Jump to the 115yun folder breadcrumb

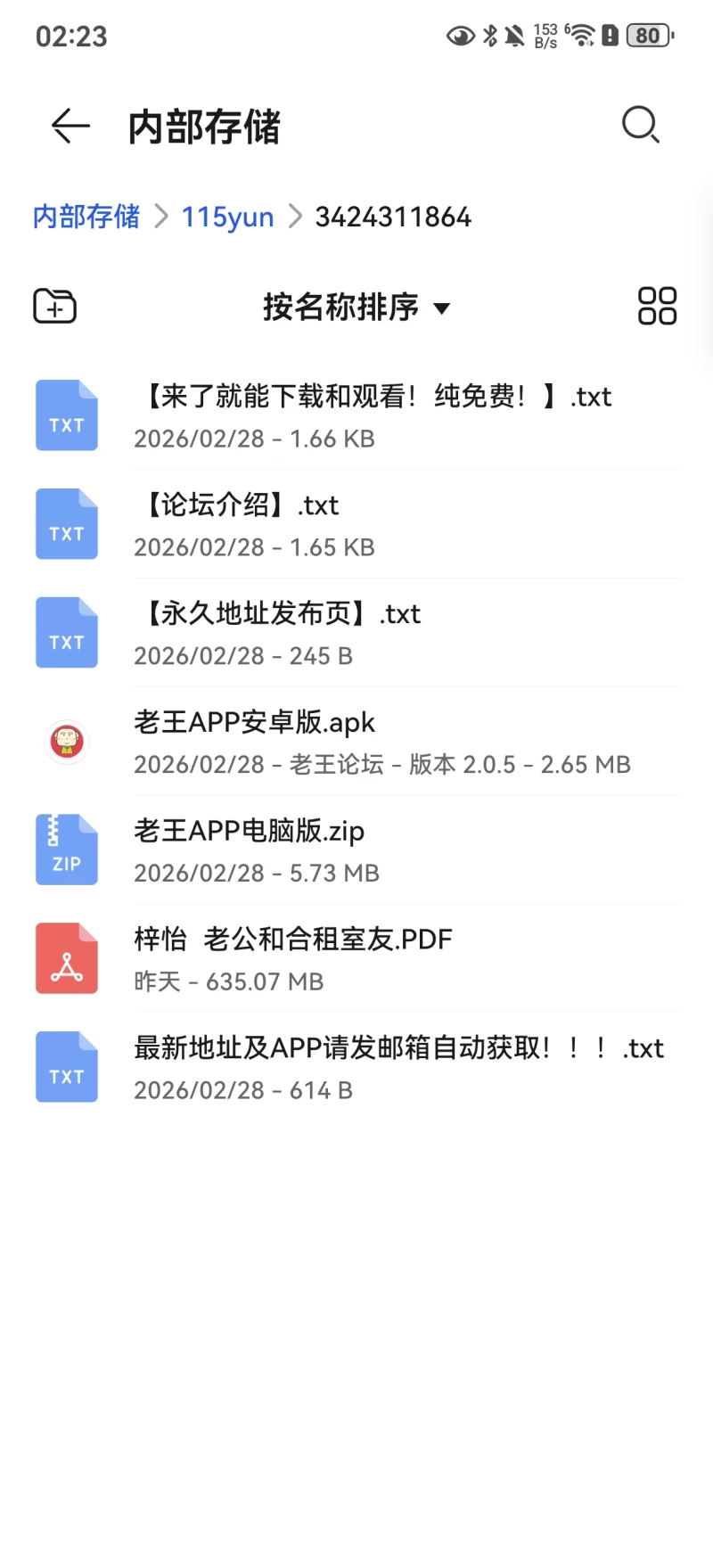(227, 217)
